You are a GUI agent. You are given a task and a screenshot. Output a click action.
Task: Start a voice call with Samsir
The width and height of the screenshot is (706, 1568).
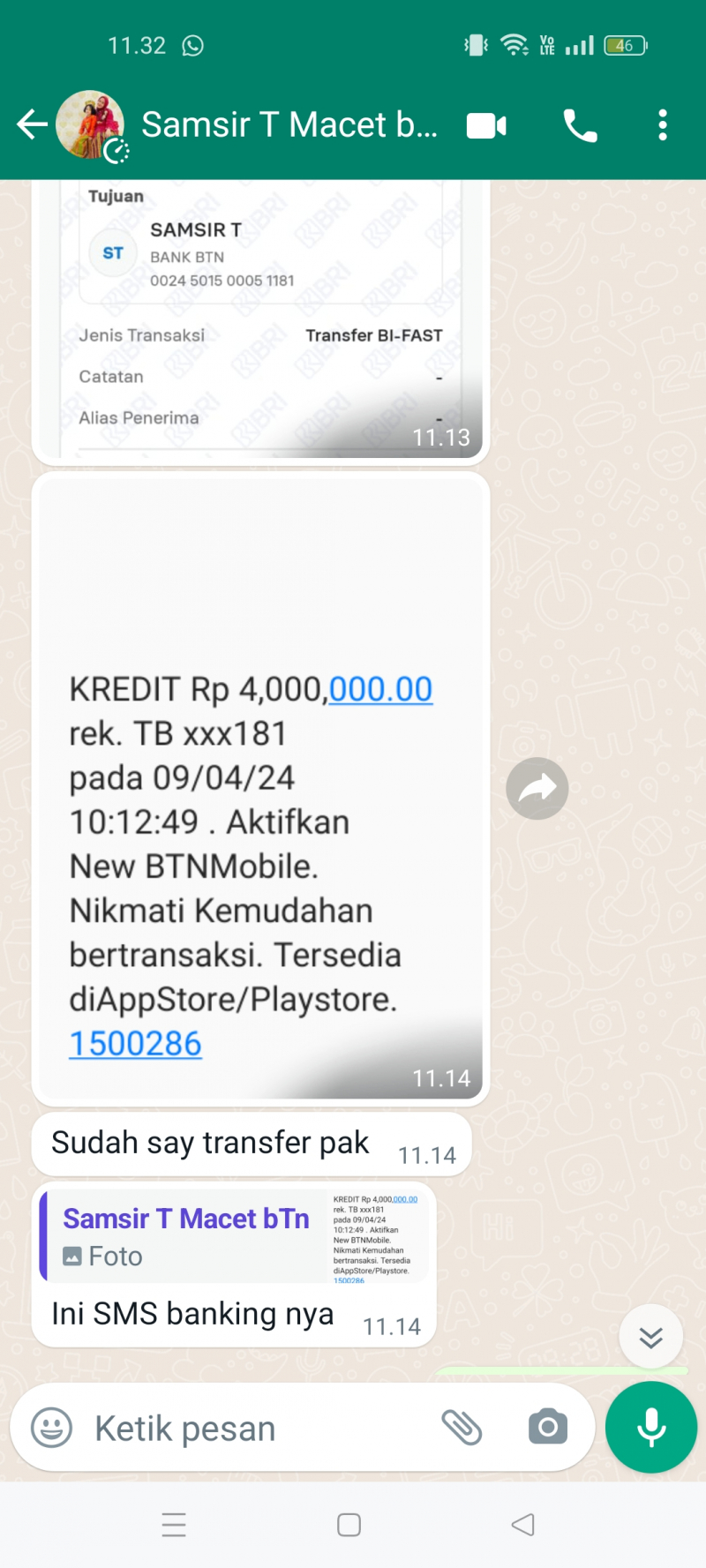tap(580, 126)
